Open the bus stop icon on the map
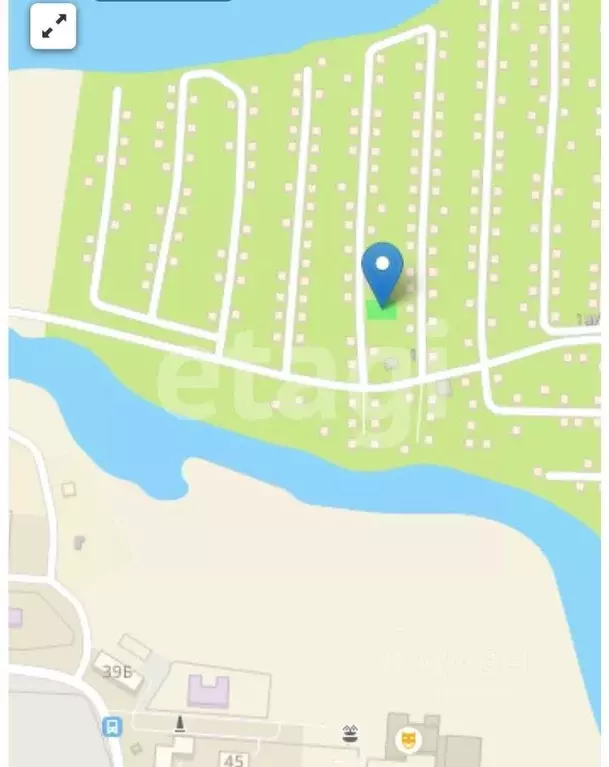609x767 pixels. point(112,727)
